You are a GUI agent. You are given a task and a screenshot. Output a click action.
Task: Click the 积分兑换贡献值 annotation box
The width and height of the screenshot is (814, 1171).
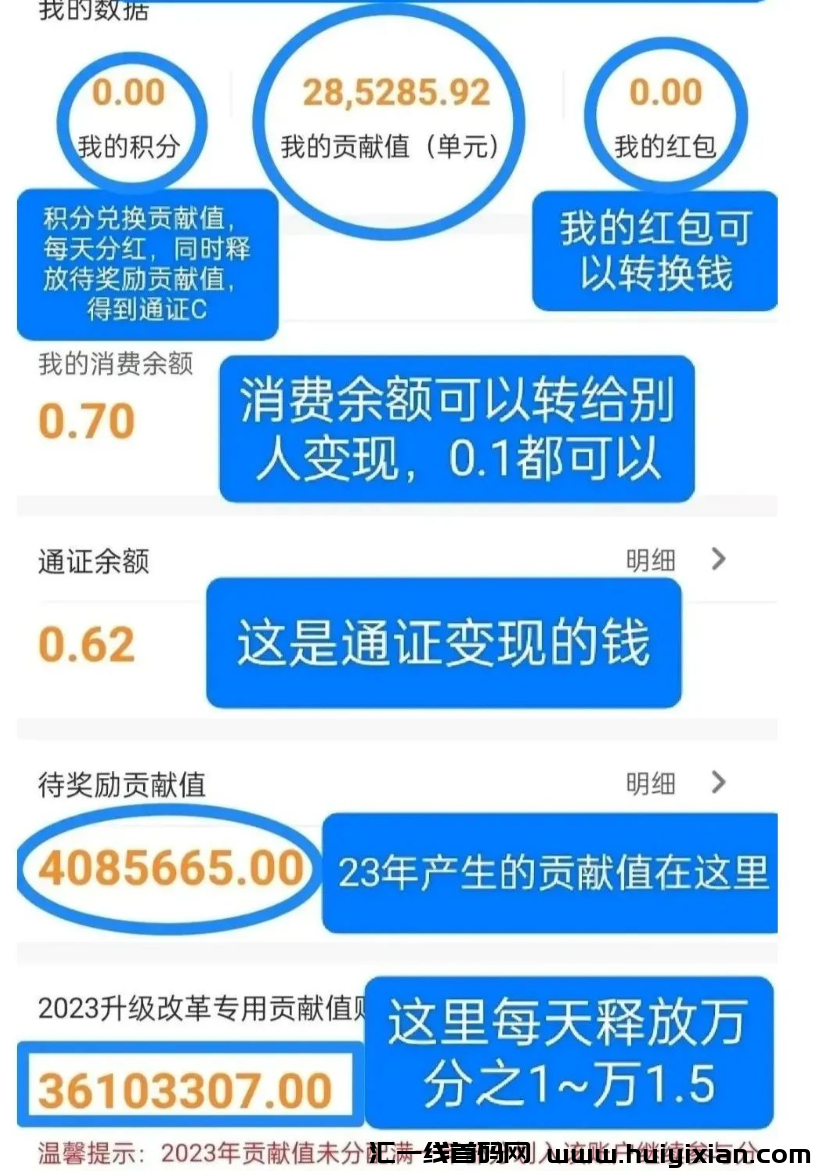point(145,262)
